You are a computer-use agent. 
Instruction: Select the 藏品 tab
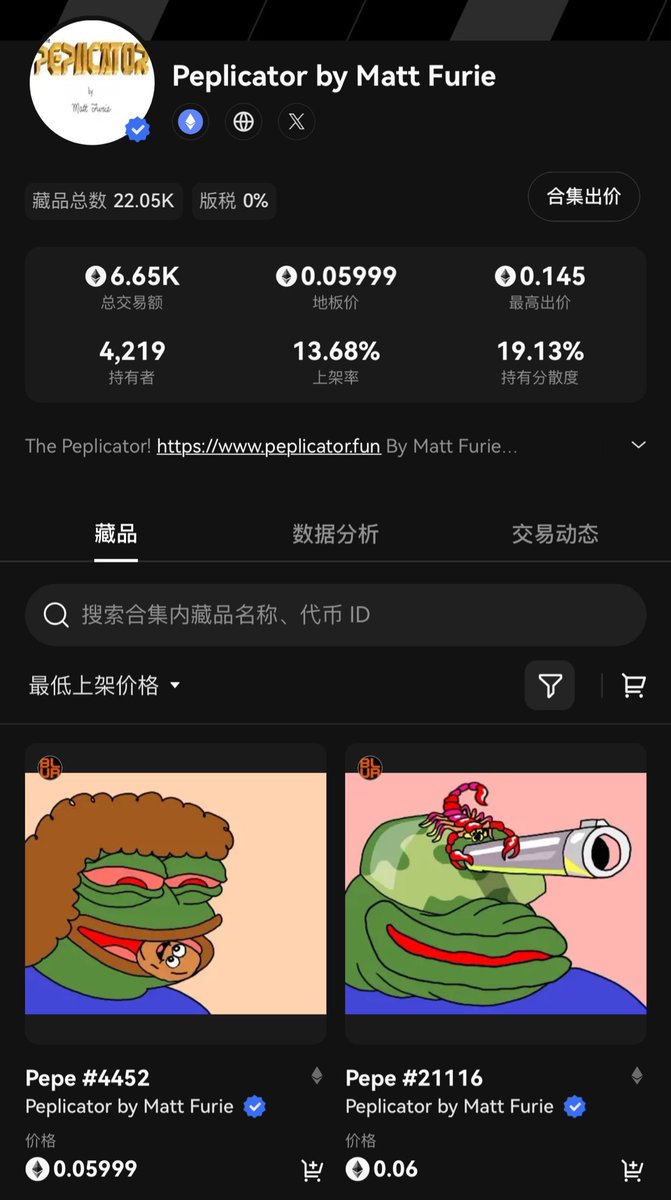click(116, 534)
